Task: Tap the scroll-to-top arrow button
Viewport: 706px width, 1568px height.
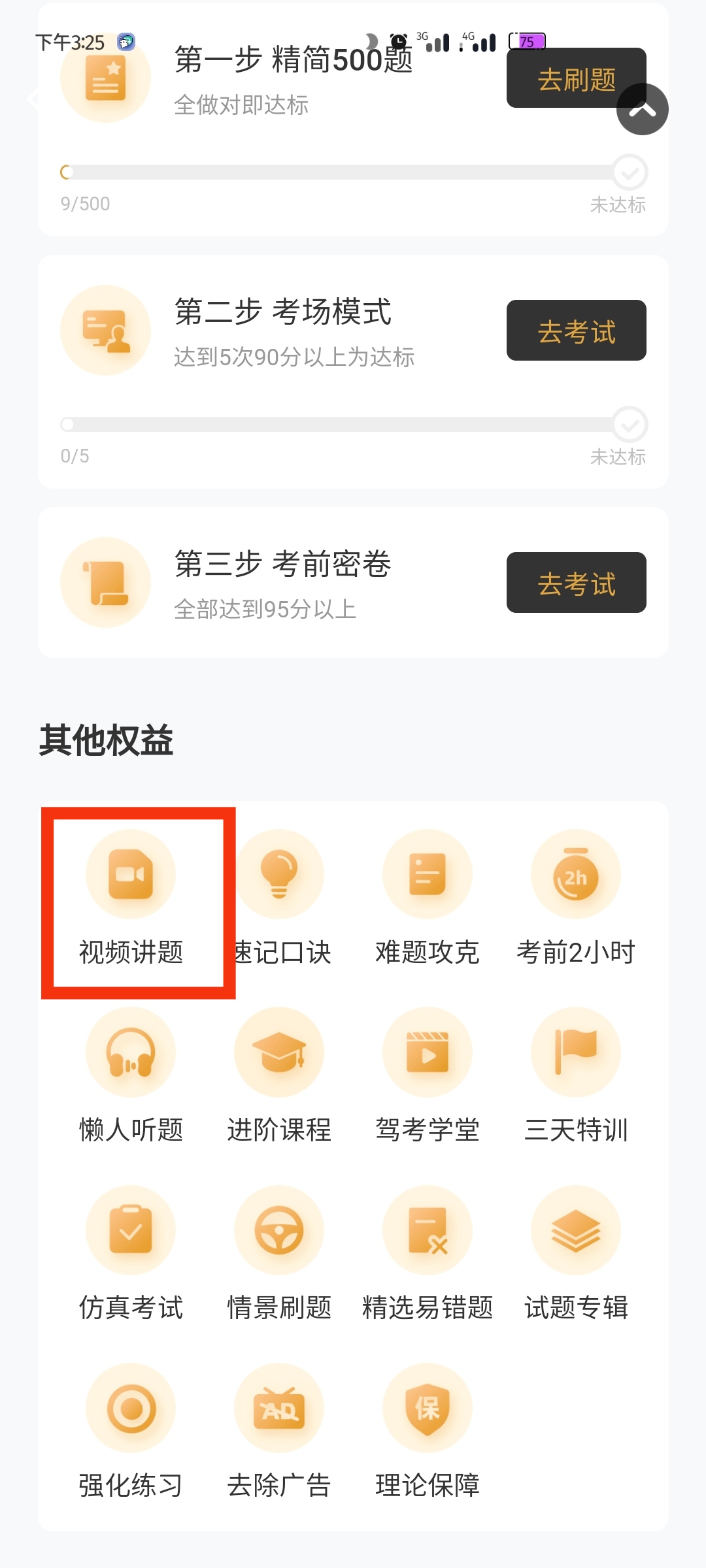Action: tap(642, 109)
